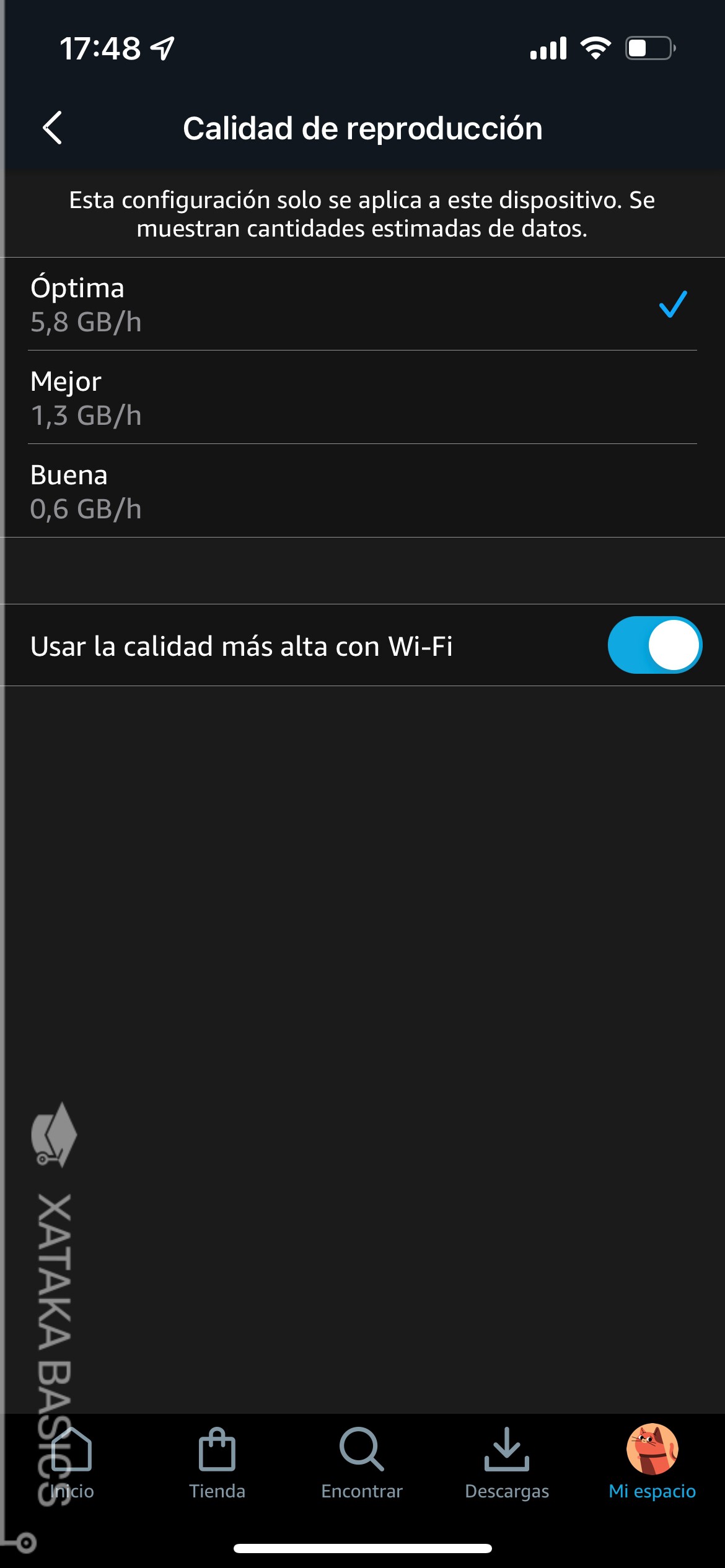This screenshot has height=1568, width=725.
Task: Open the Descargas tab
Action: point(507,1463)
